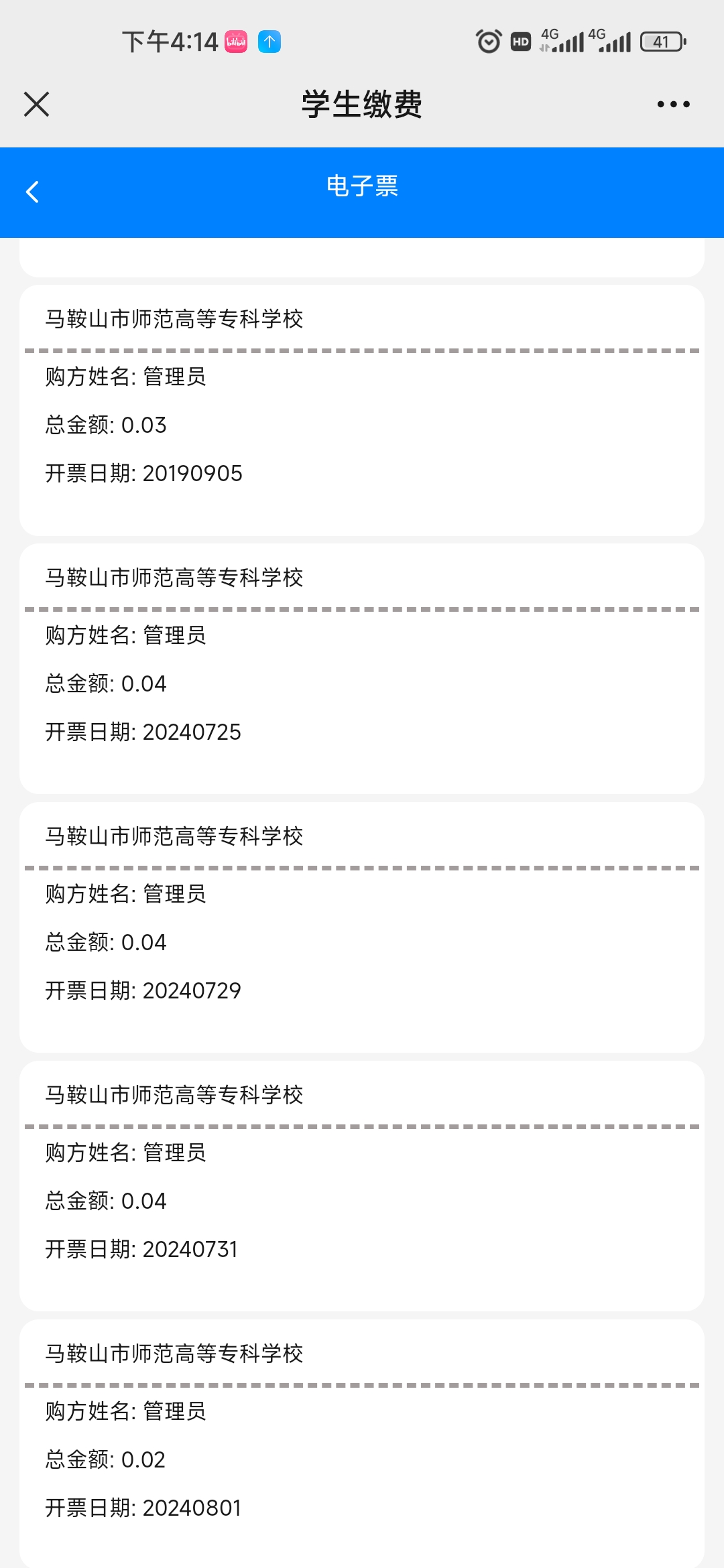Open the three-dot more options menu
The image size is (724, 1568).
(673, 105)
